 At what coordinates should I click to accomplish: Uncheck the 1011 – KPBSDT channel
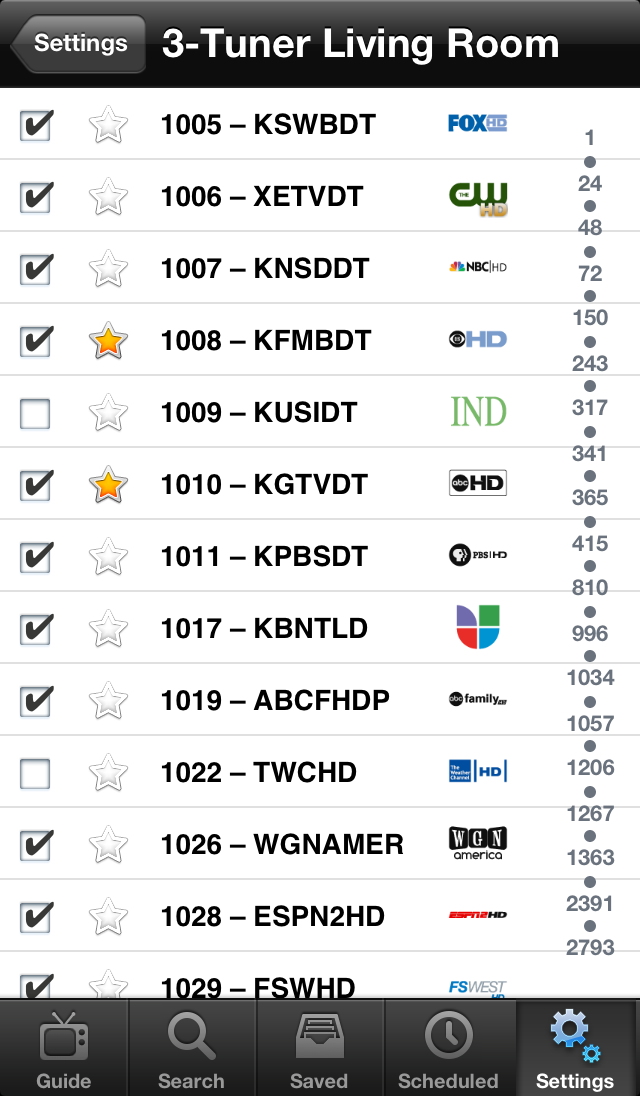coord(36,557)
